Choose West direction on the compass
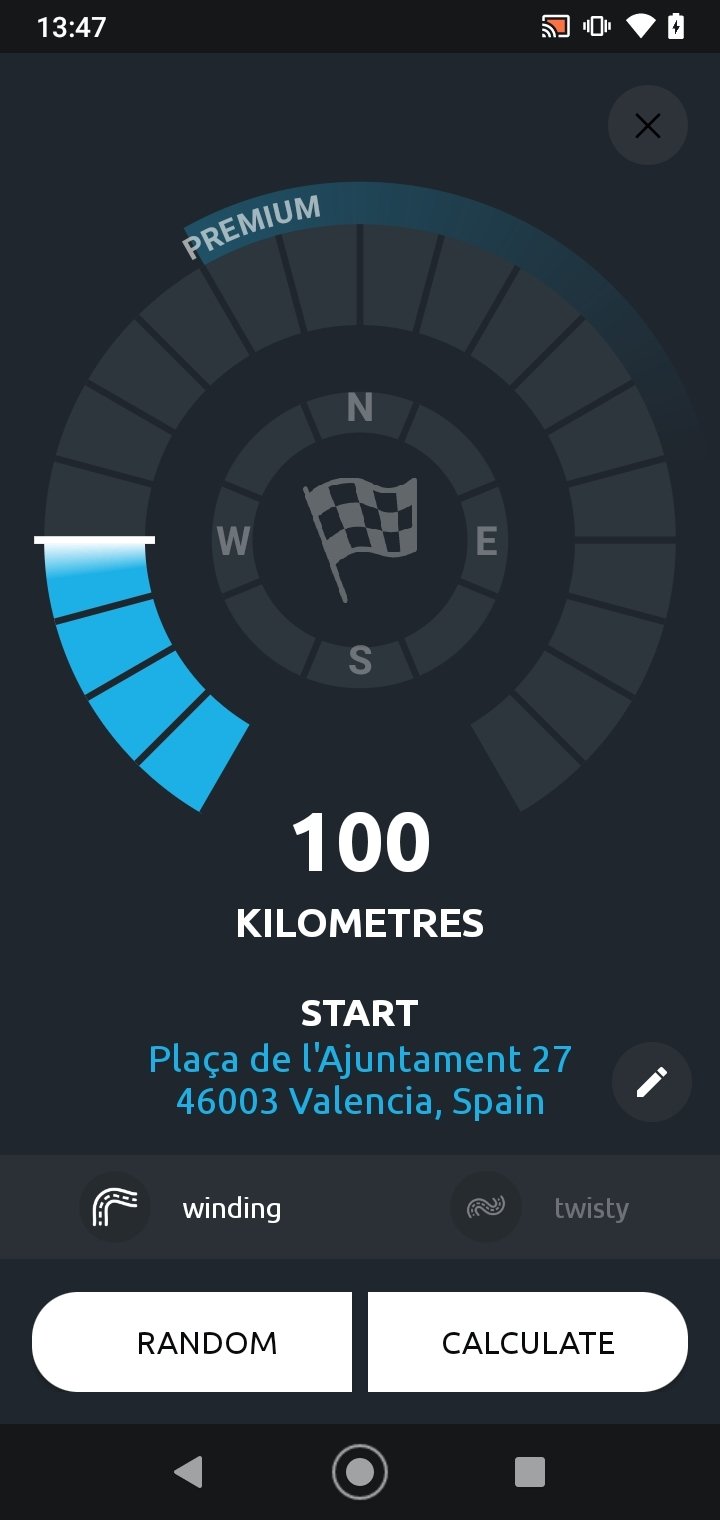 tap(233, 541)
